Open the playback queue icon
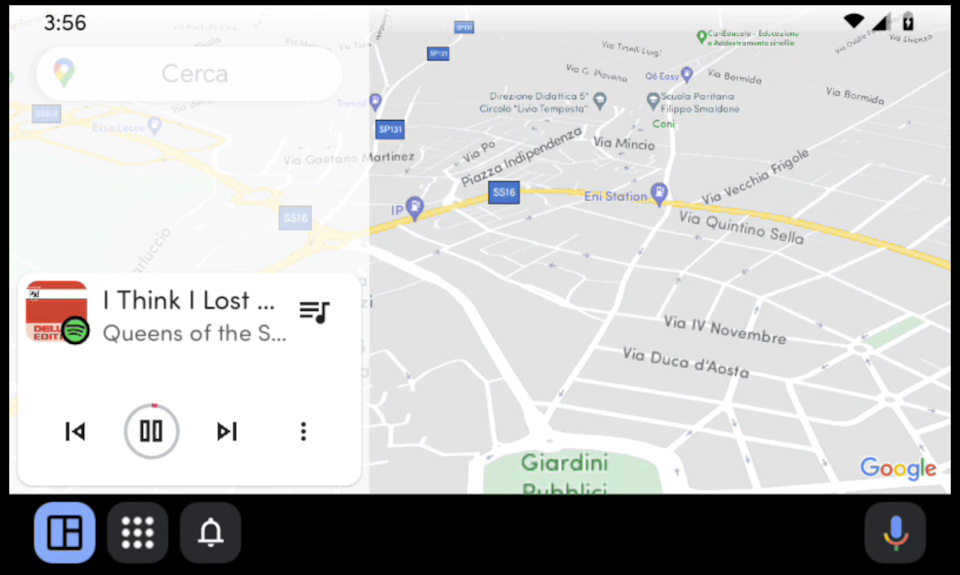This screenshot has height=575, width=960. pyautogui.click(x=314, y=312)
